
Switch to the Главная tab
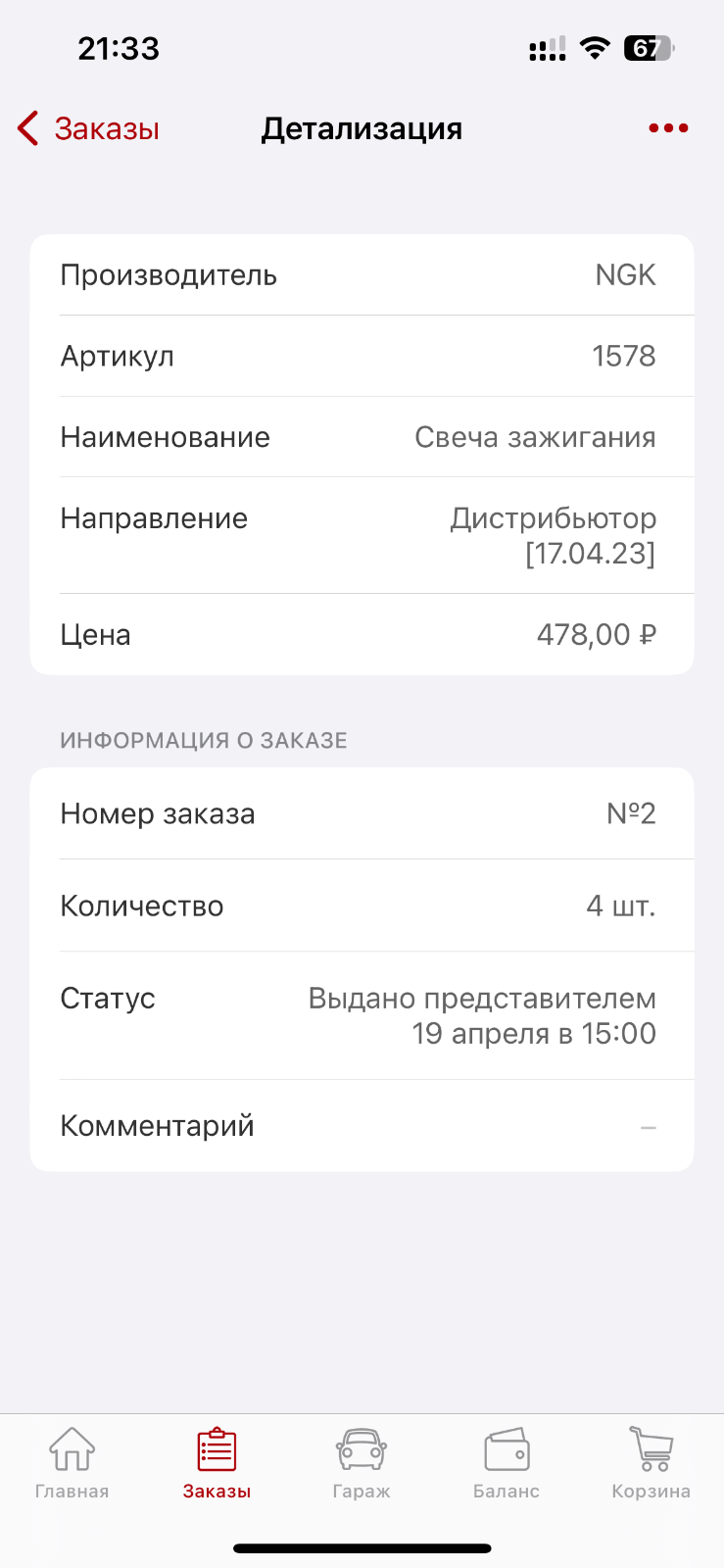coord(72,1463)
